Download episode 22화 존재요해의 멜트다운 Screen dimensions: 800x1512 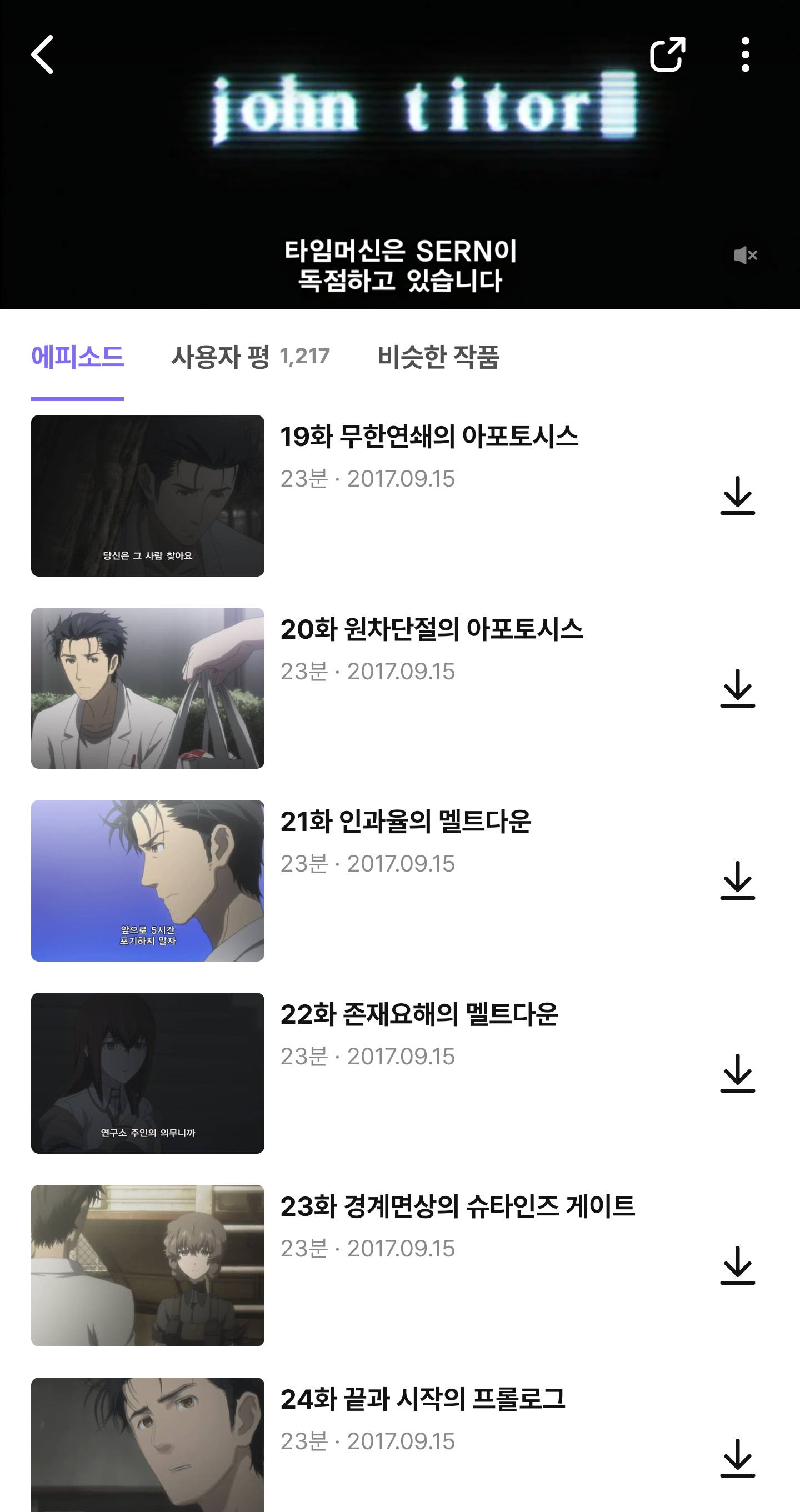[x=737, y=1073]
